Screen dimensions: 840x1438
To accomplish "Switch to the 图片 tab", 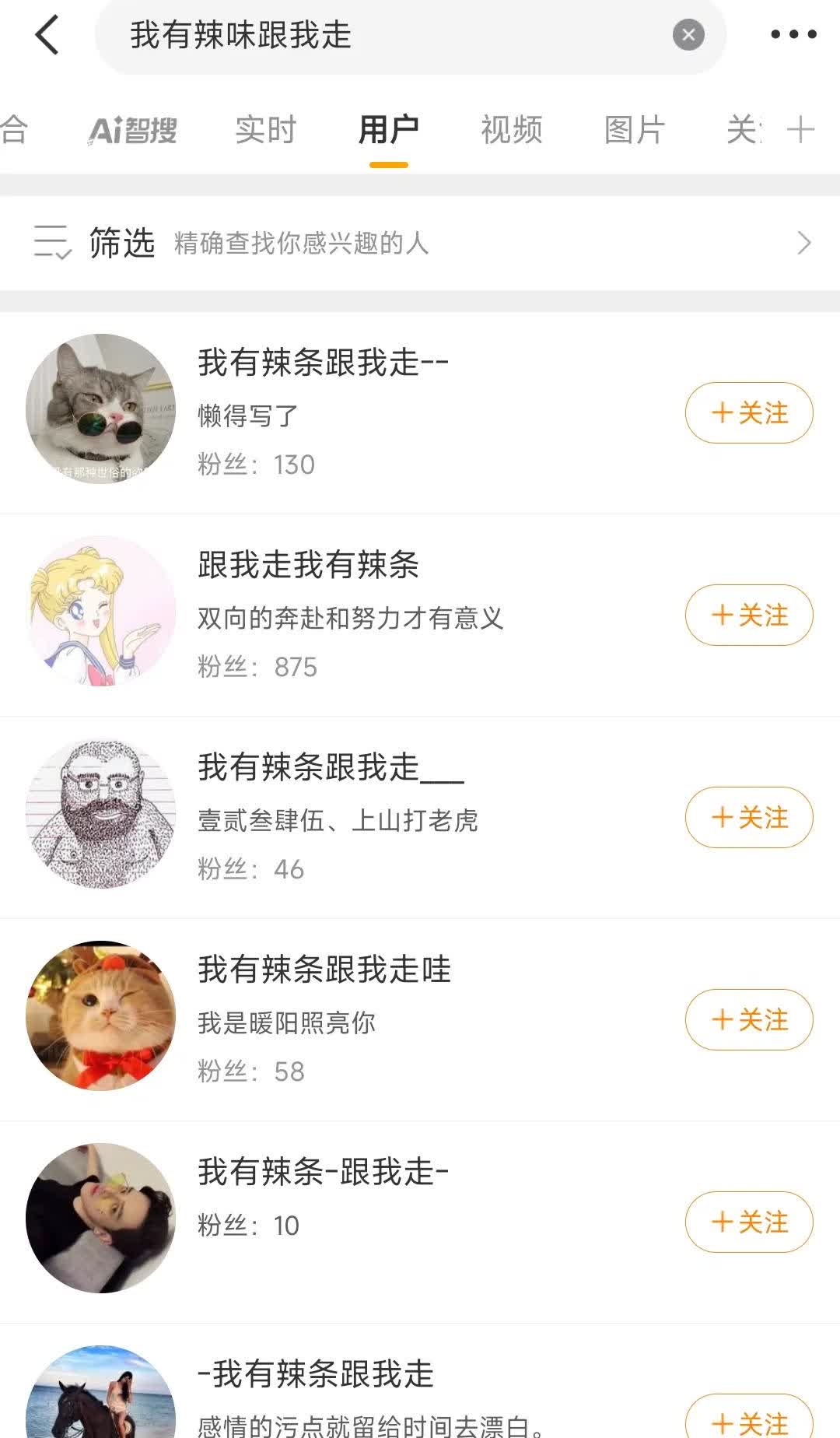I will [x=635, y=130].
